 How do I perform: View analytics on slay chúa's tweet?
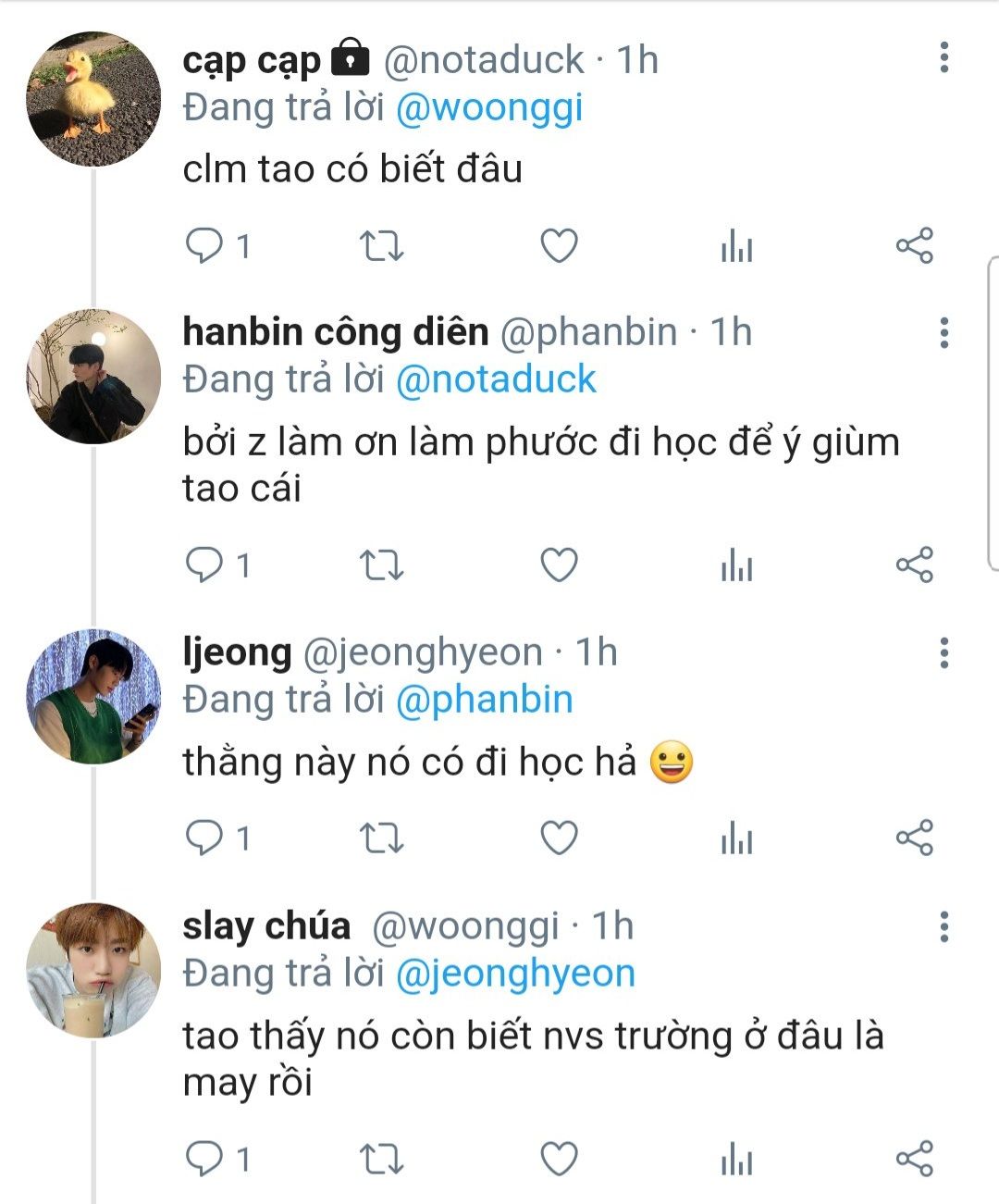pyautogui.click(x=736, y=1159)
